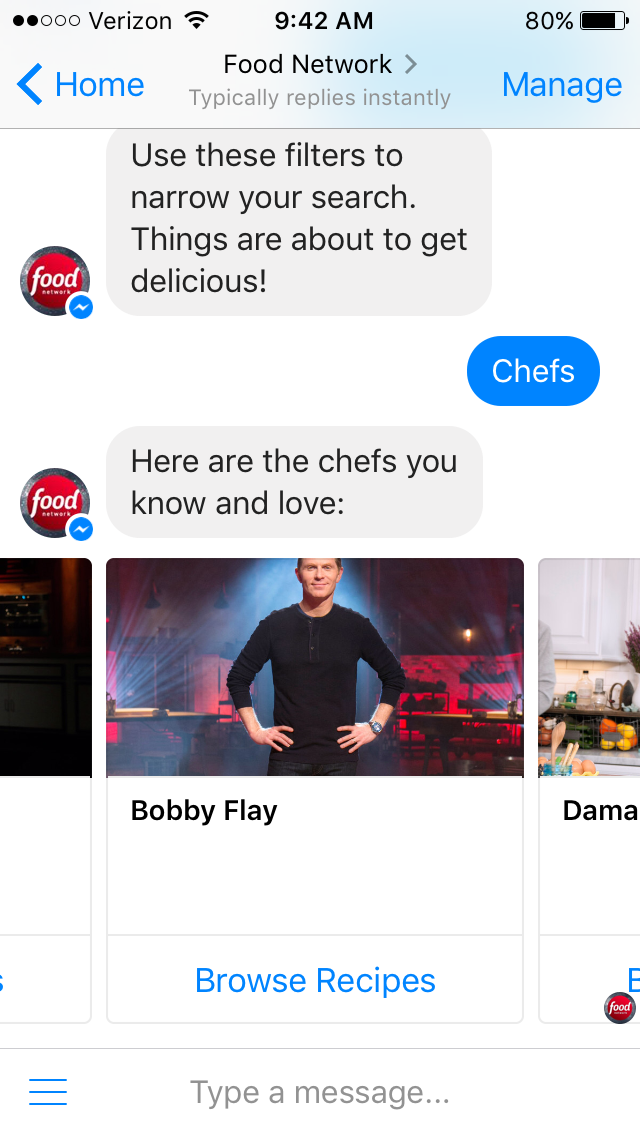Browse Recipes for Bobby Flay
This screenshot has height=1136, width=640.
(315, 980)
